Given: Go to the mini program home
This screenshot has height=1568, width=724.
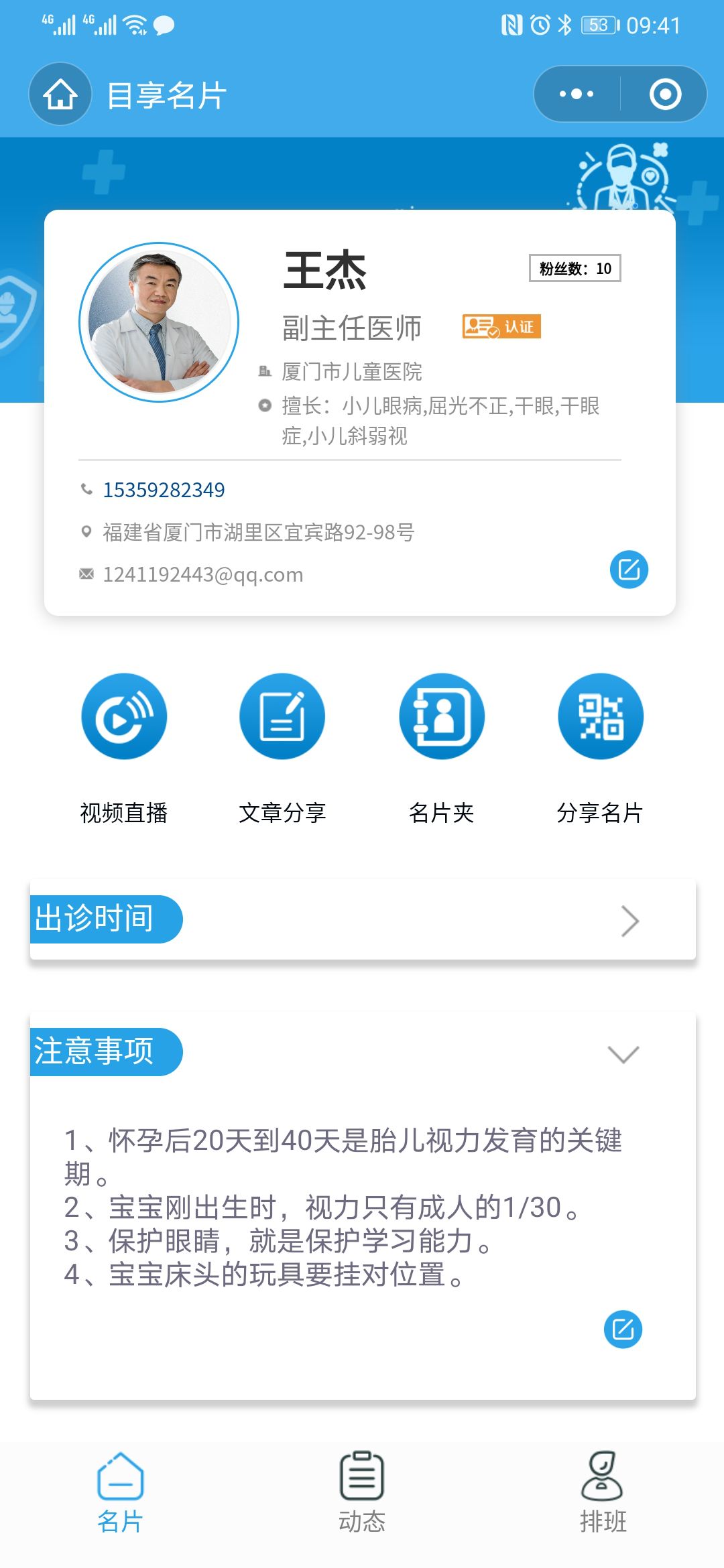Looking at the screenshot, I should 60,94.
